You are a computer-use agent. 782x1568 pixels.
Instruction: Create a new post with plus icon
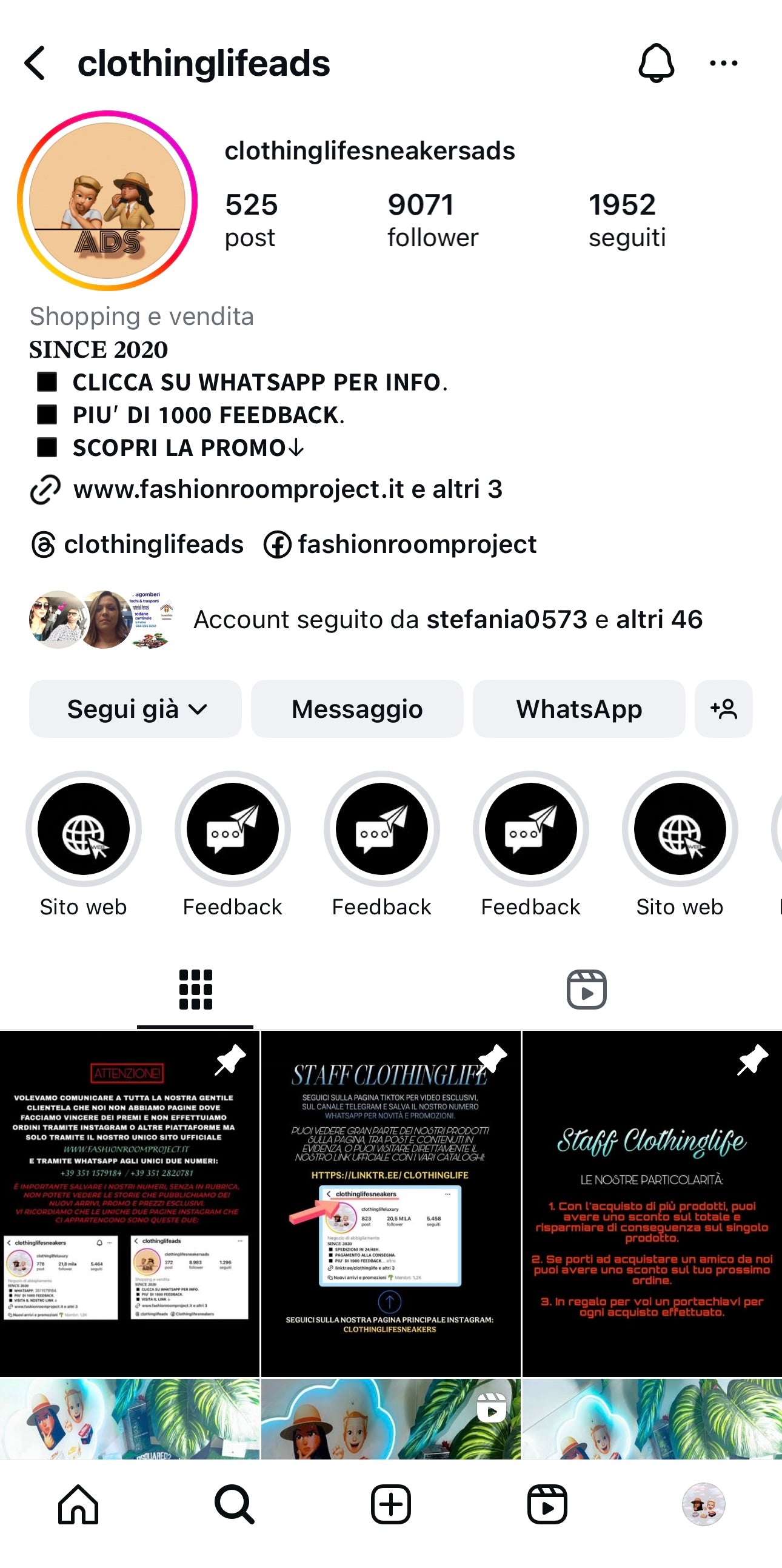pos(390,1504)
